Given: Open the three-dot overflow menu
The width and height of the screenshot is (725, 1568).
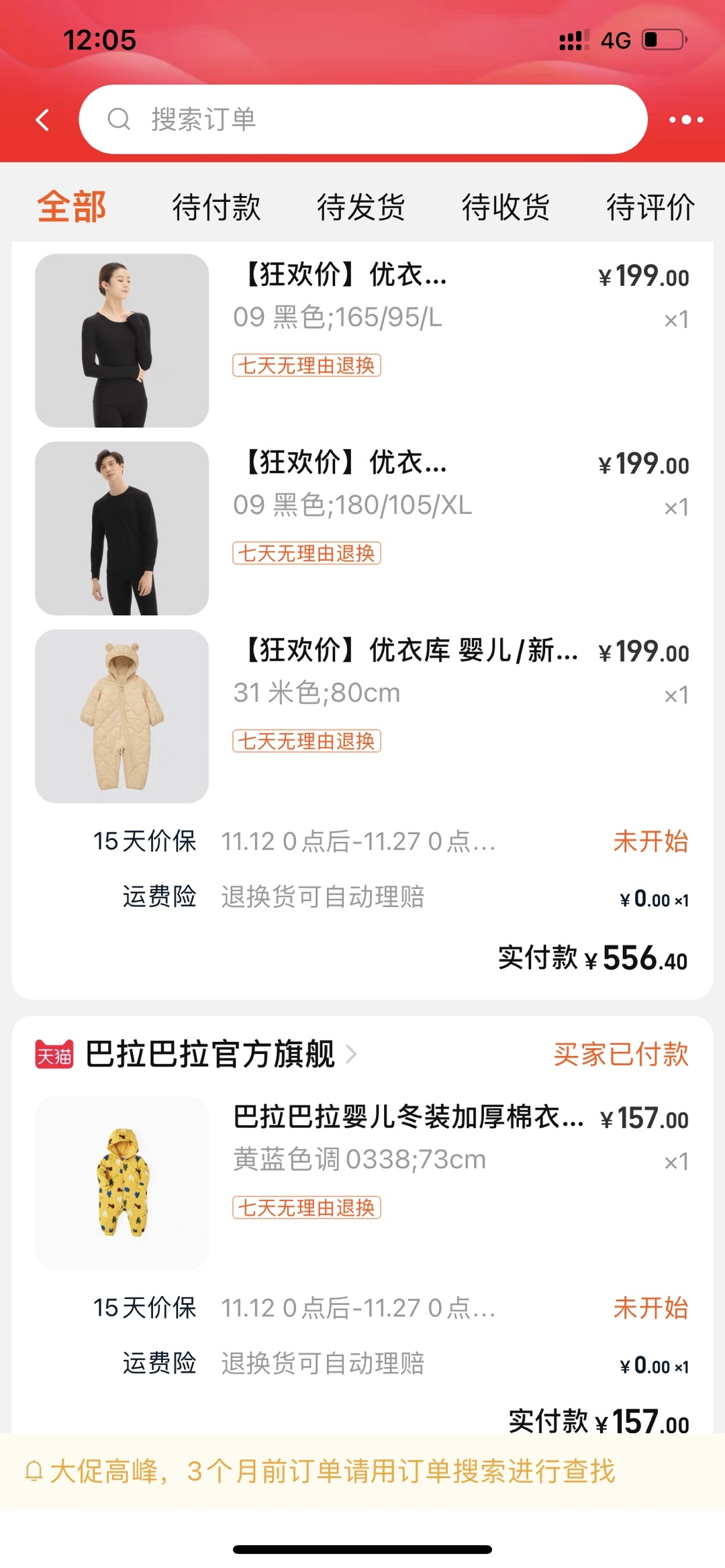Looking at the screenshot, I should (x=685, y=120).
